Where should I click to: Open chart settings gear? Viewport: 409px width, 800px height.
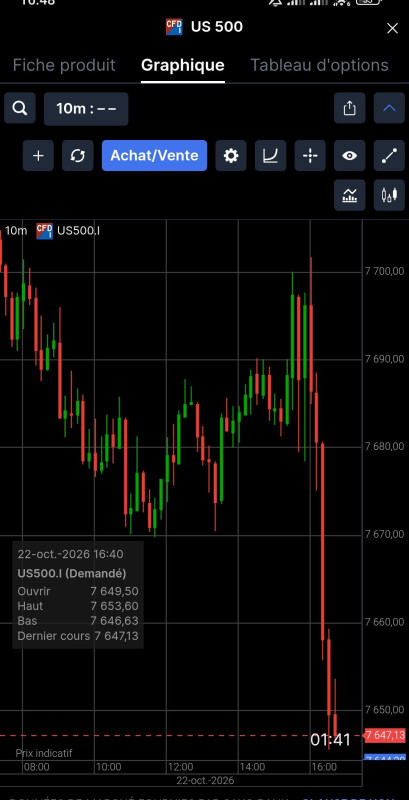231,156
